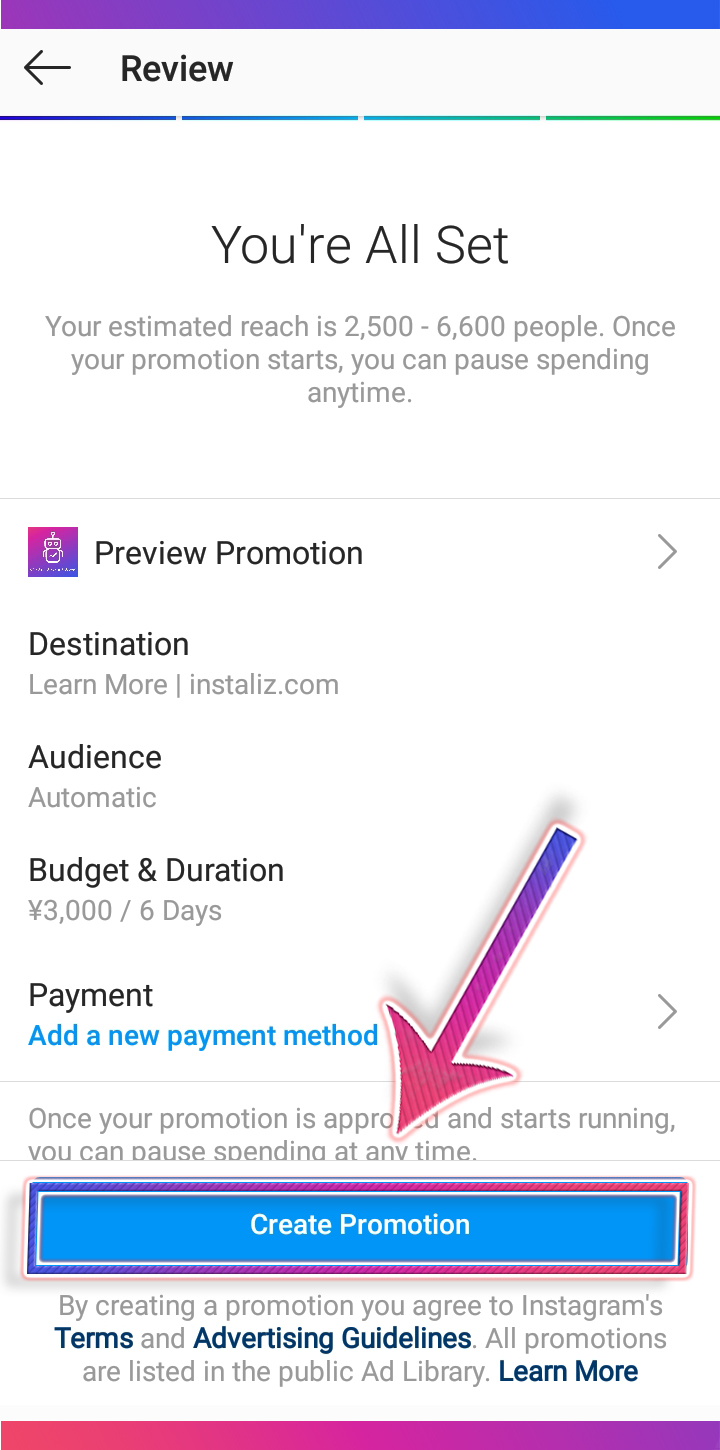Tap the Create Promotion button

pos(360,1225)
